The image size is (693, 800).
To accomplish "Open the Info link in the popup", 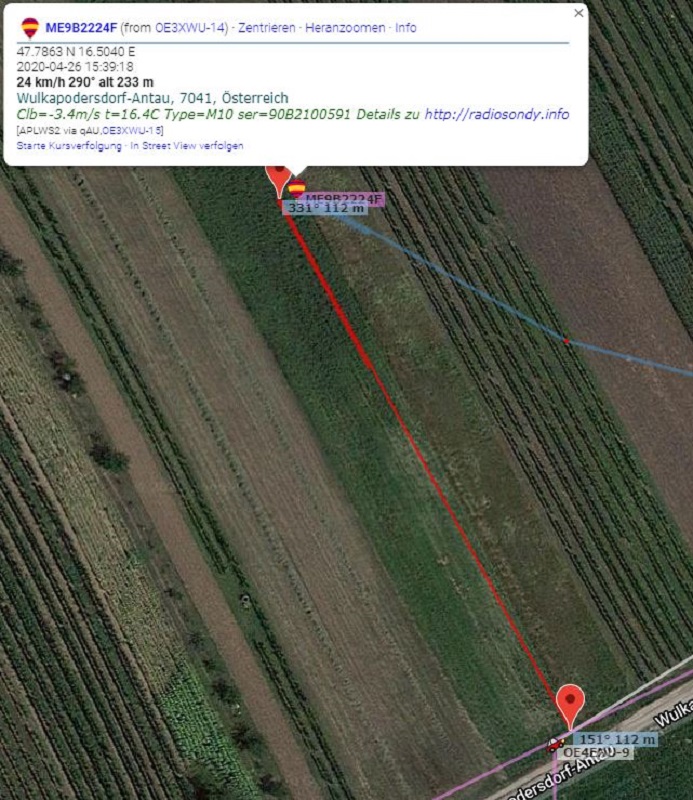I will click(x=405, y=28).
